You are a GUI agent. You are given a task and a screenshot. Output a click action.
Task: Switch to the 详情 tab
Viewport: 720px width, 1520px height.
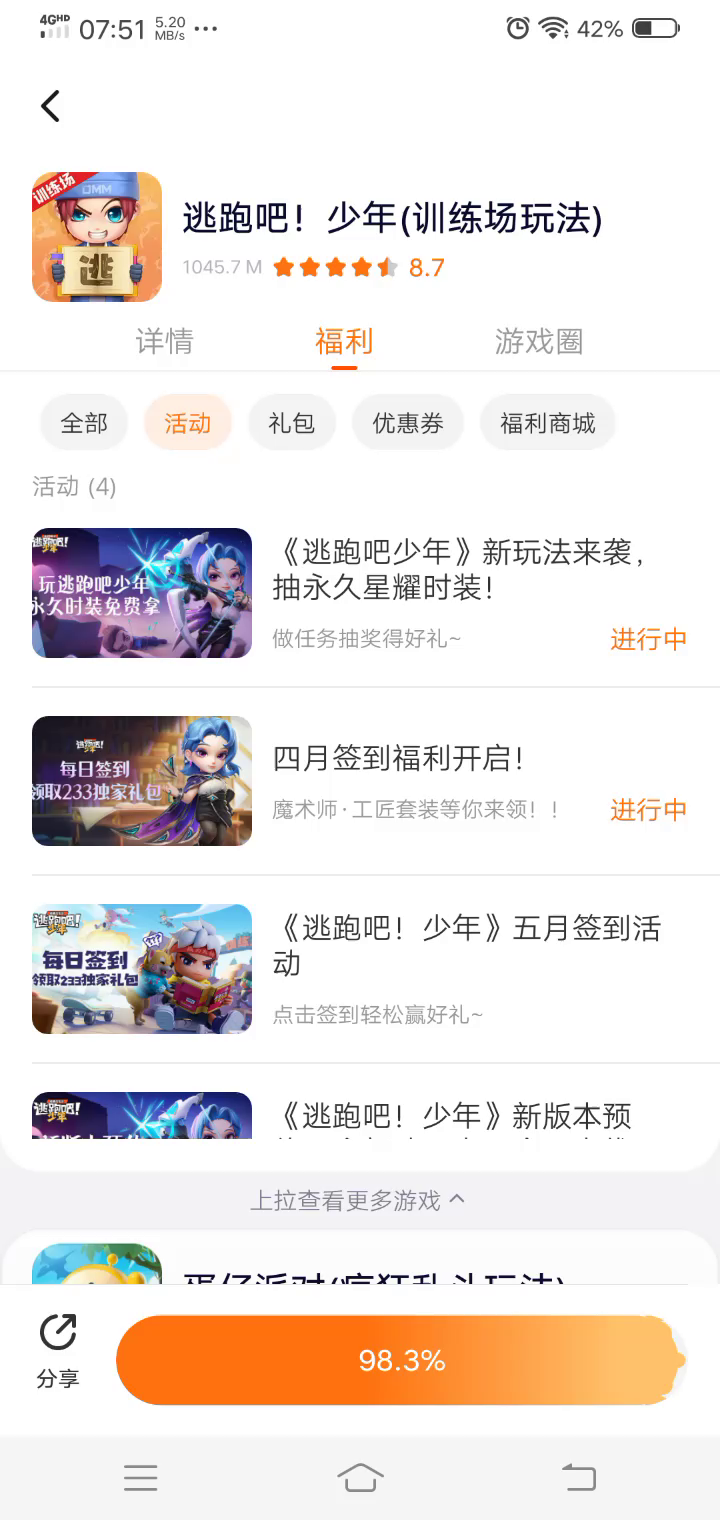pos(164,342)
